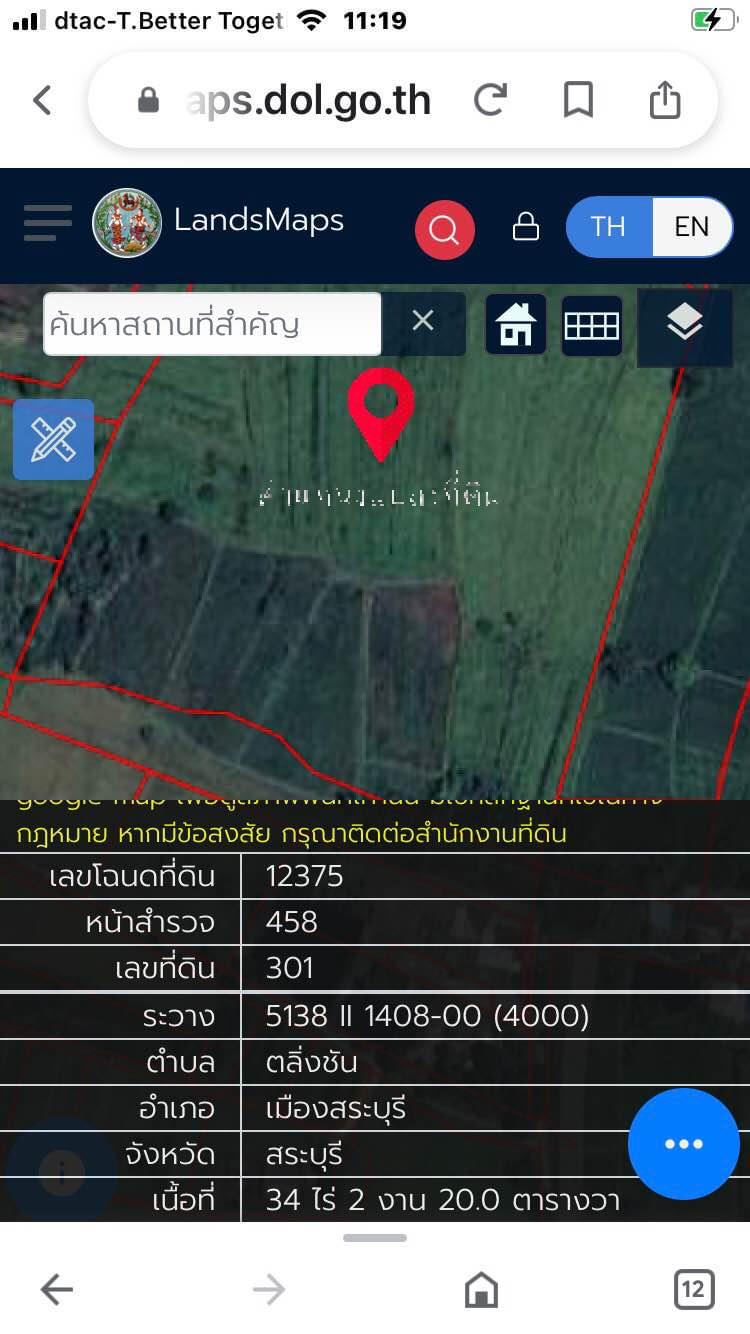Tap the place search field
Image resolution: width=750 pixels, height=1334 pixels.
pos(212,324)
